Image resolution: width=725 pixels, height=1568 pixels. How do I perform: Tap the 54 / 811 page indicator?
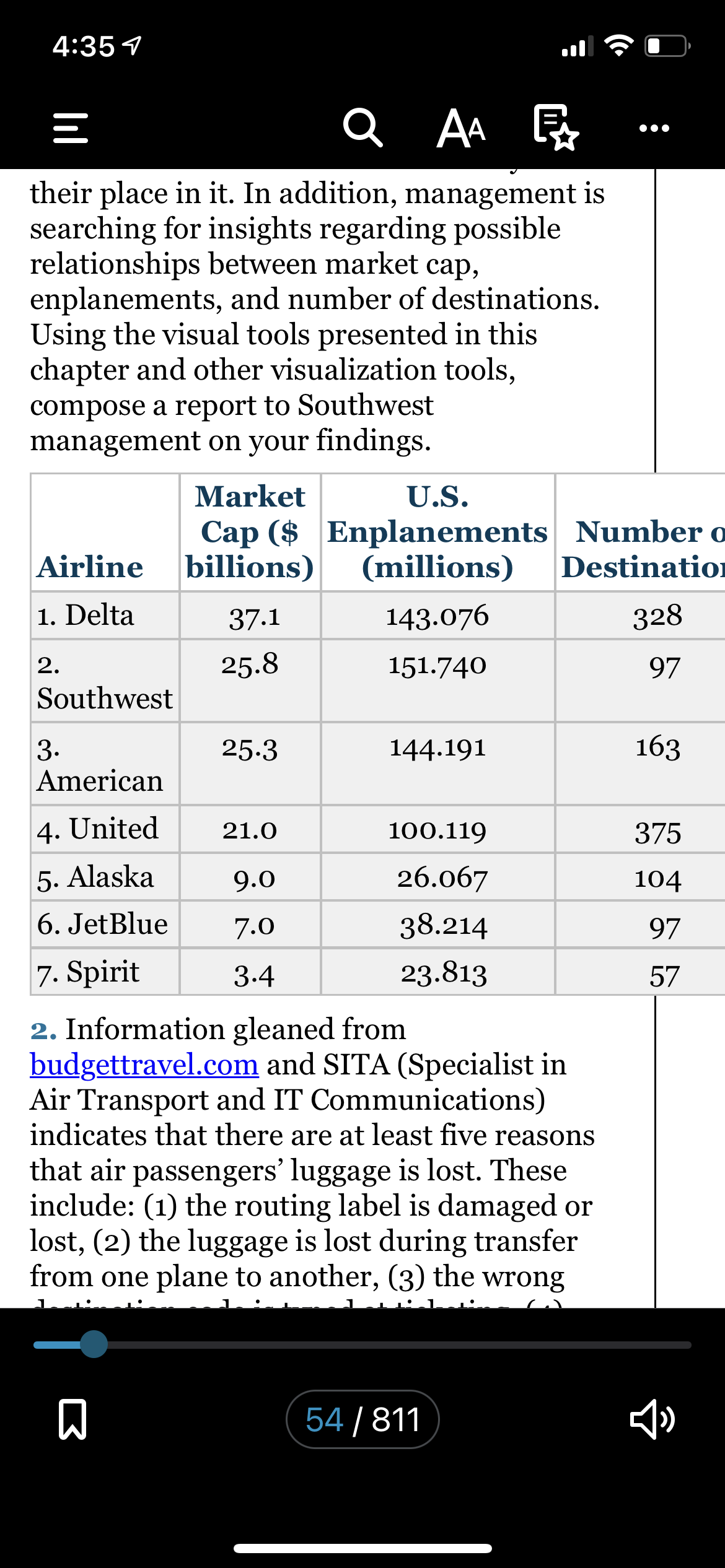pos(362,1419)
